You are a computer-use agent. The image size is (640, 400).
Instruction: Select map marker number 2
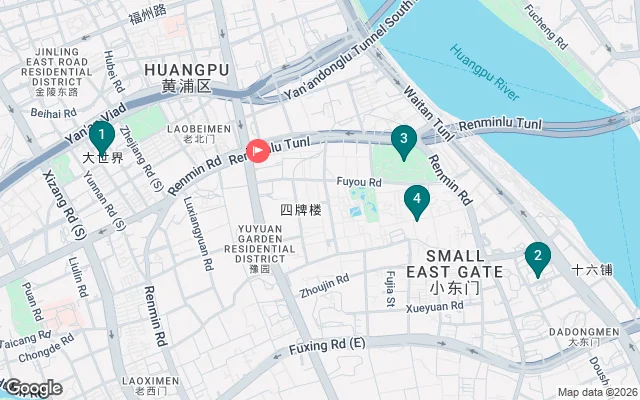coord(537,257)
